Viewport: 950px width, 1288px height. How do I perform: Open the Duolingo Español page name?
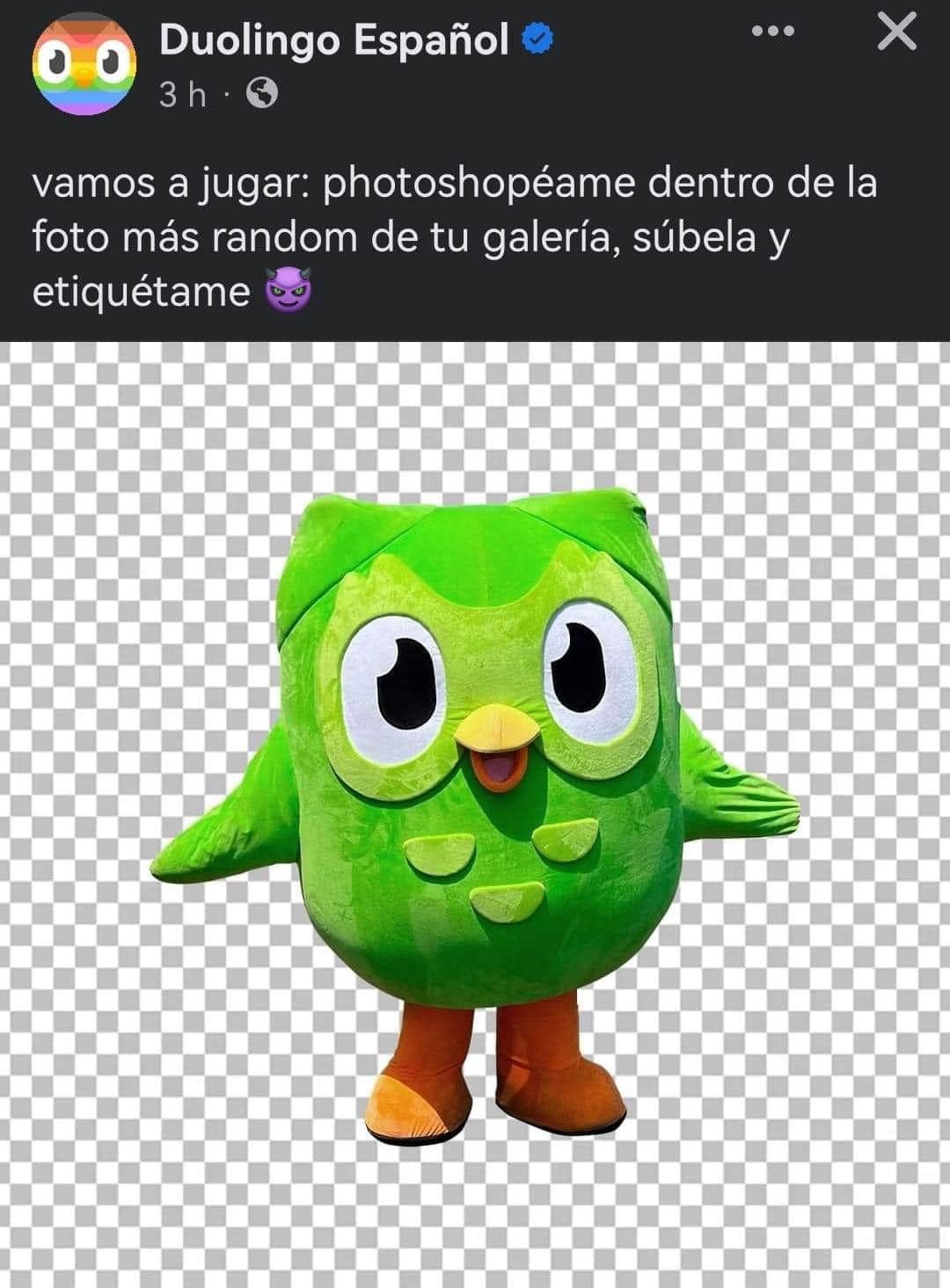click(x=334, y=40)
